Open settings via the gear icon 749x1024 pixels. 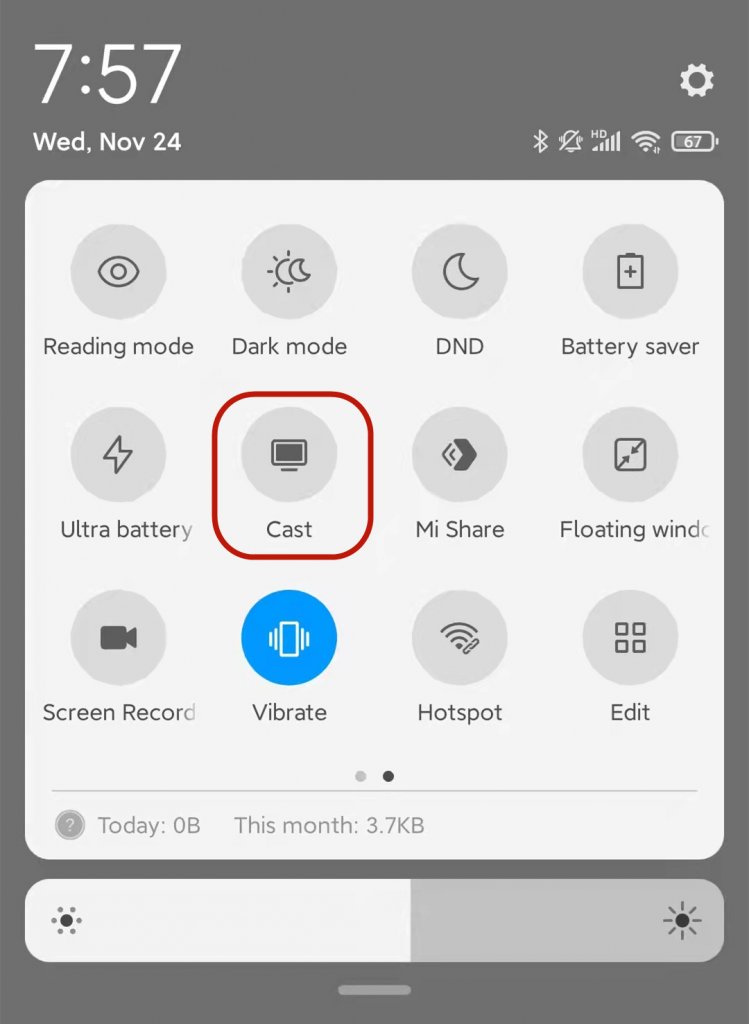pos(696,80)
